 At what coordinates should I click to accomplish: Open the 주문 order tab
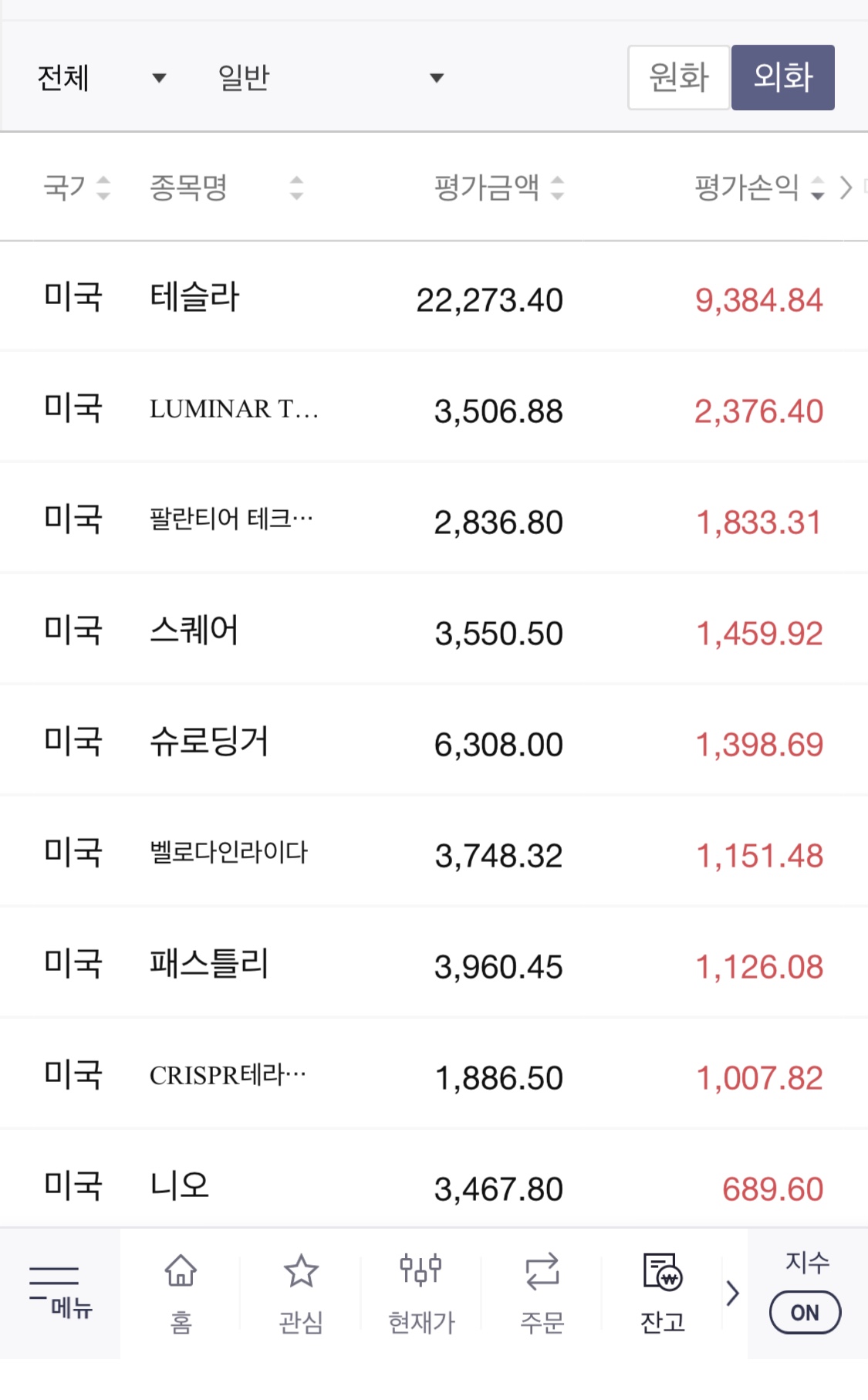[542, 1293]
